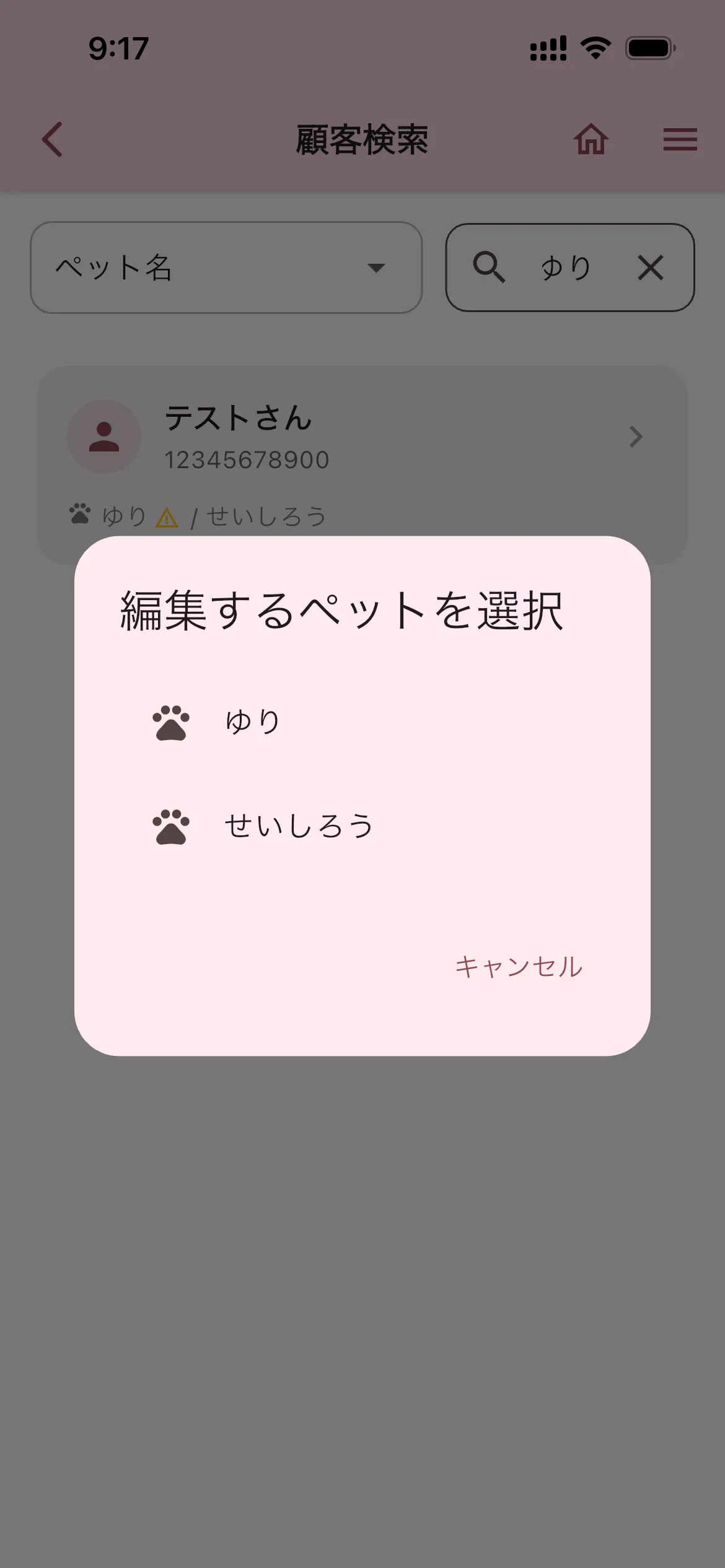Click the paw icon in the customer card
Viewport: 725px width, 1568px height.
click(x=79, y=514)
